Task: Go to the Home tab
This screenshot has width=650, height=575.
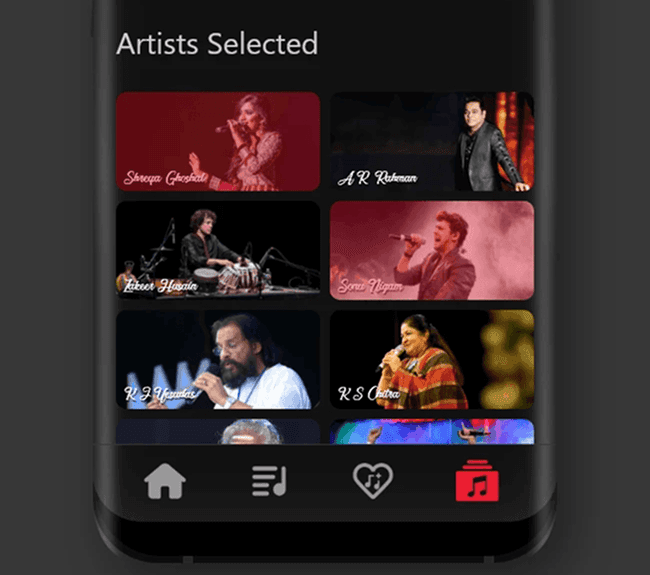Action: [165, 482]
